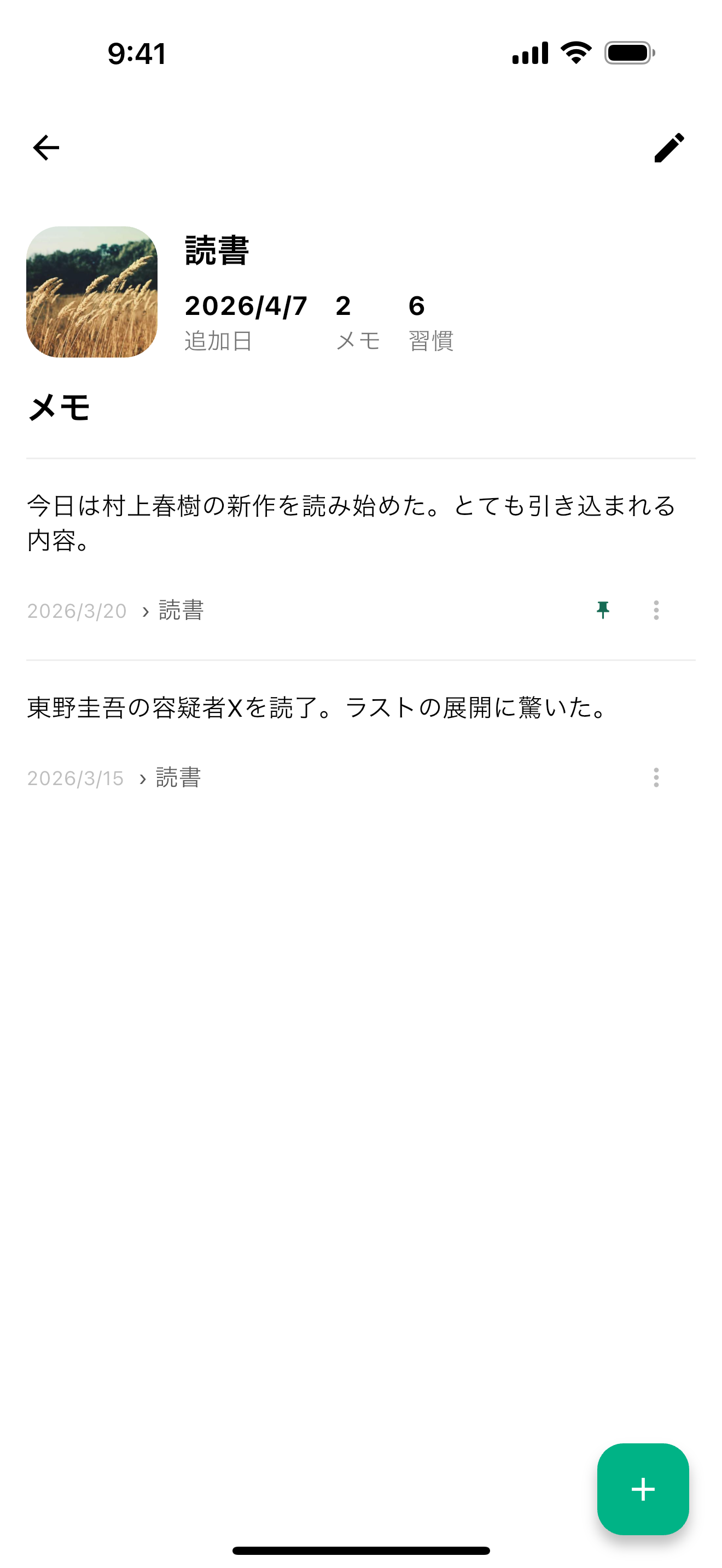Open the three-dot menu on the 2026/3/20 note
This screenshot has height=1568, width=722.
click(x=656, y=610)
